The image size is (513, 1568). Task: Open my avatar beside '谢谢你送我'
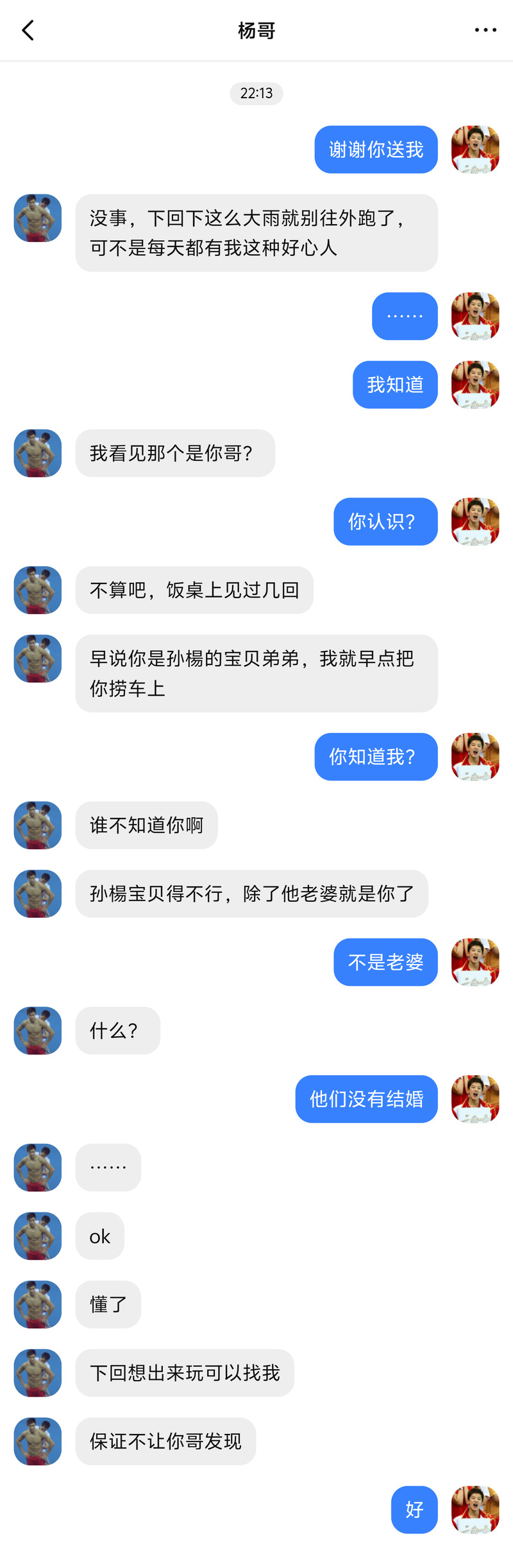pos(475,150)
